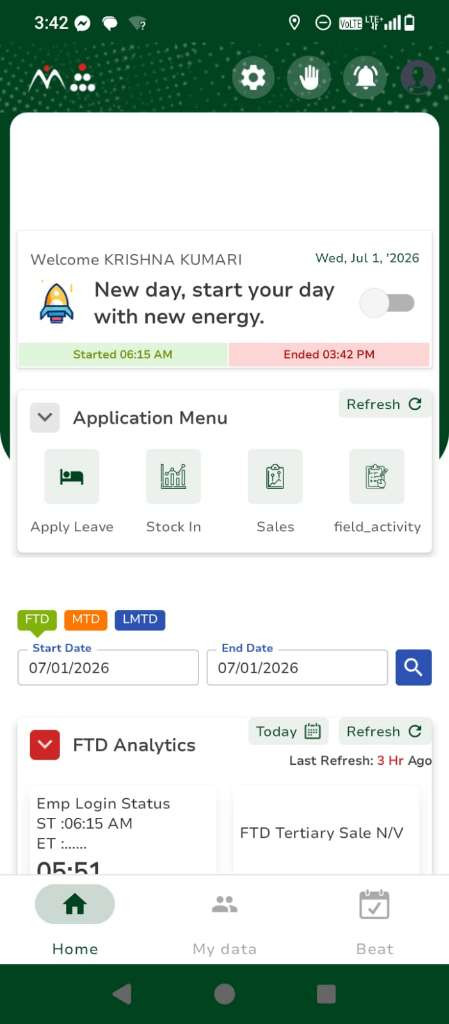Refresh the Application Menu
Screen dimensions: 449x1024
click(384, 404)
